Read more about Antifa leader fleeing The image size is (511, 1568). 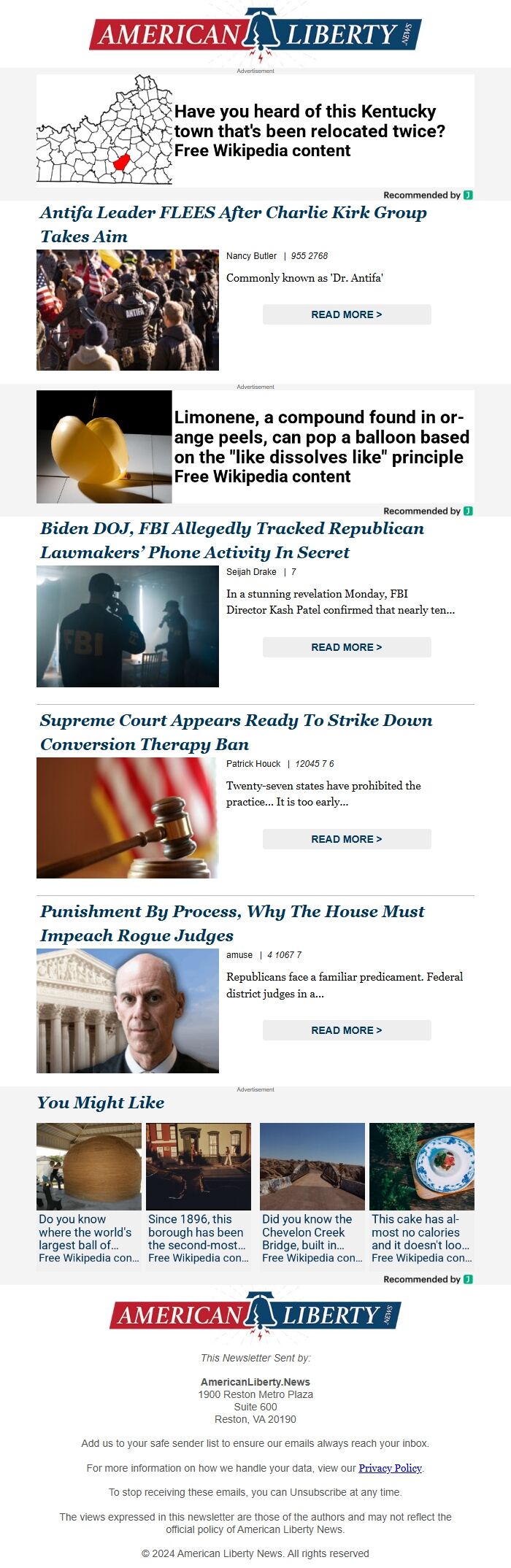(x=347, y=314)
